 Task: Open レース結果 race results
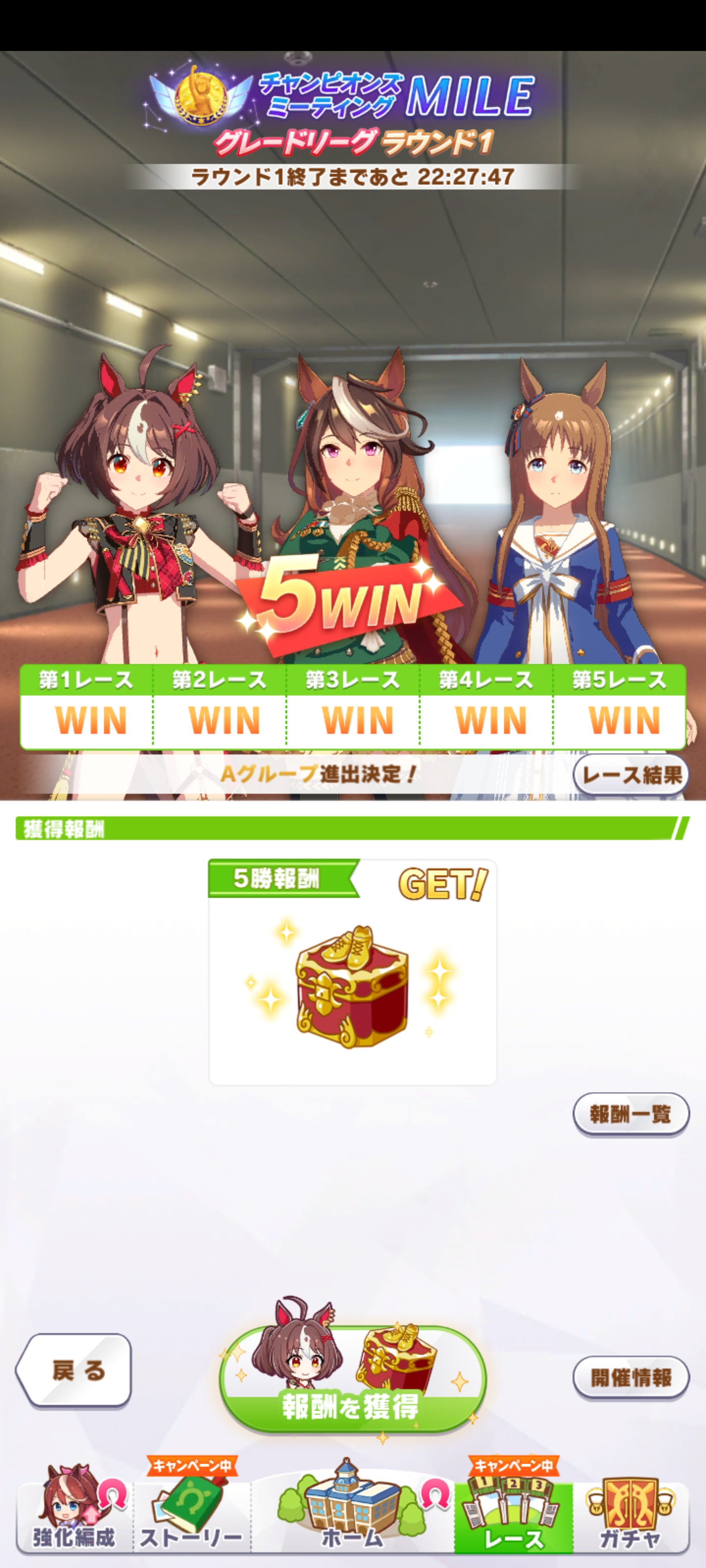[x=630, y=774]
